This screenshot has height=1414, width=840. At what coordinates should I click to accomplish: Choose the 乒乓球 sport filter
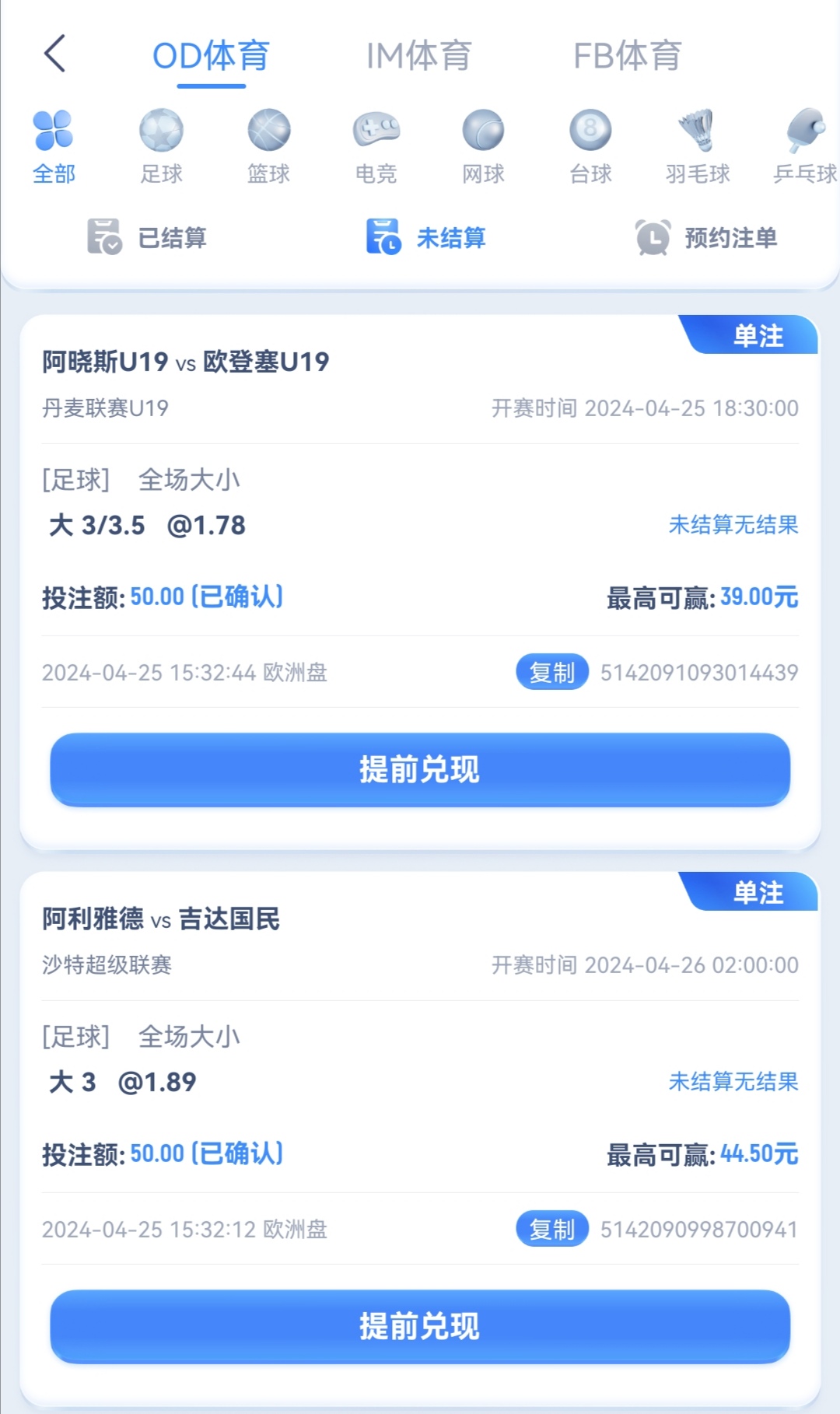[805, 146]
